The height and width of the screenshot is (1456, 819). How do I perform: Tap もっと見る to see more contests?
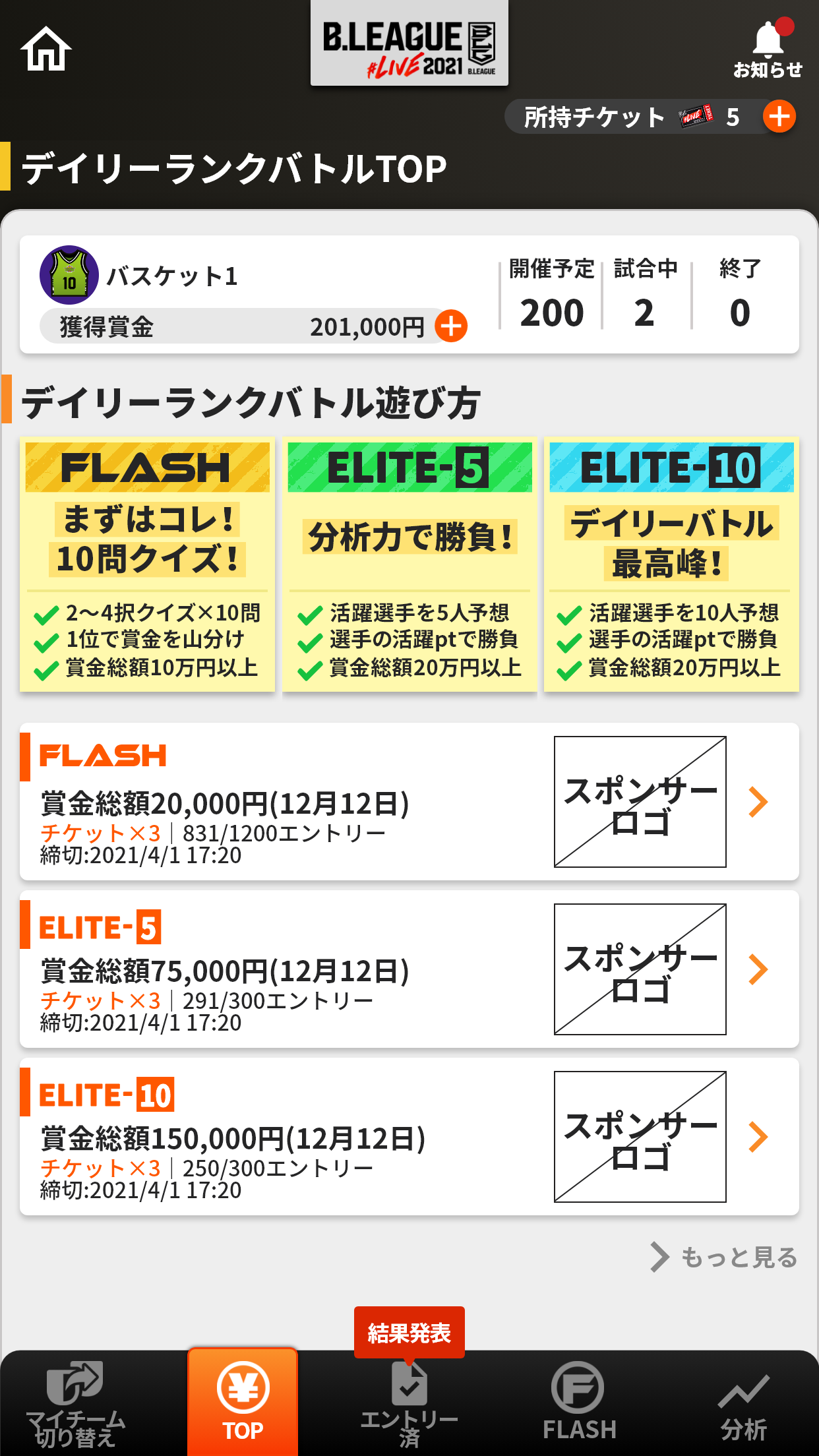point(724,1257)
